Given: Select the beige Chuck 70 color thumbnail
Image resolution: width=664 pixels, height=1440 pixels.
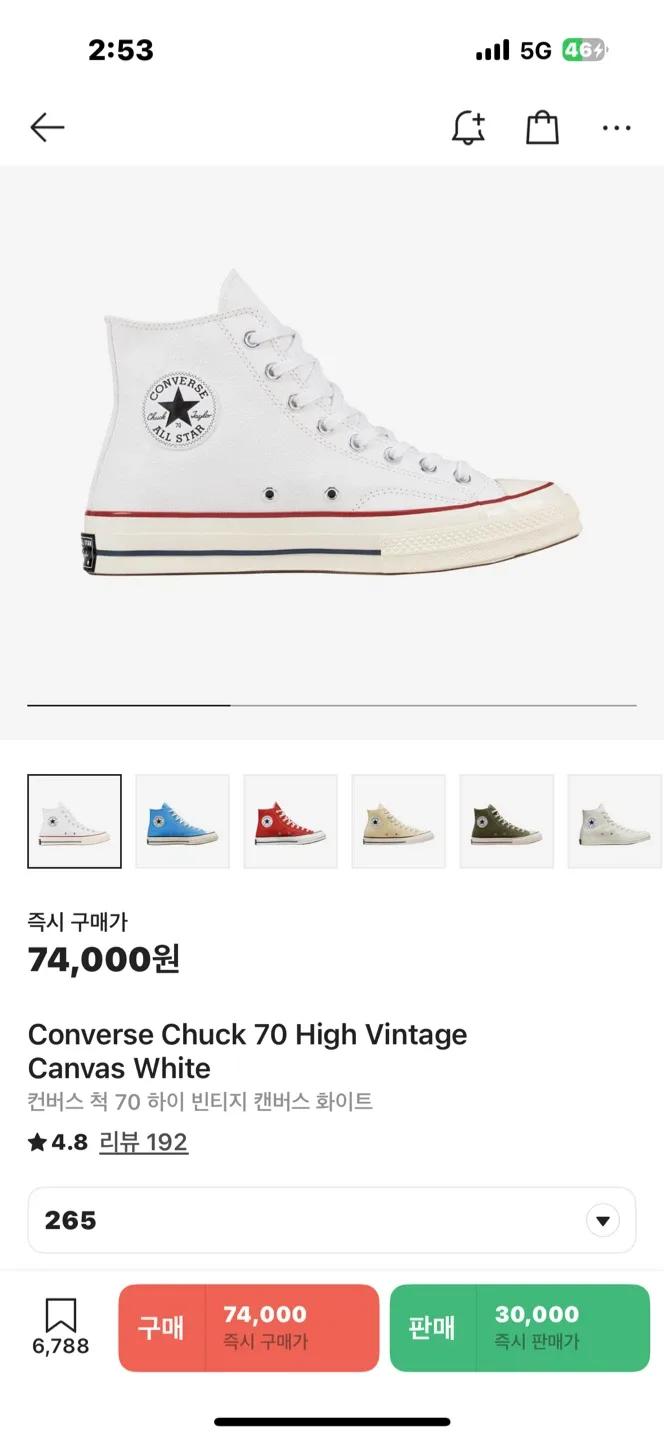Looking at the screenshot, I should (398, 821).
